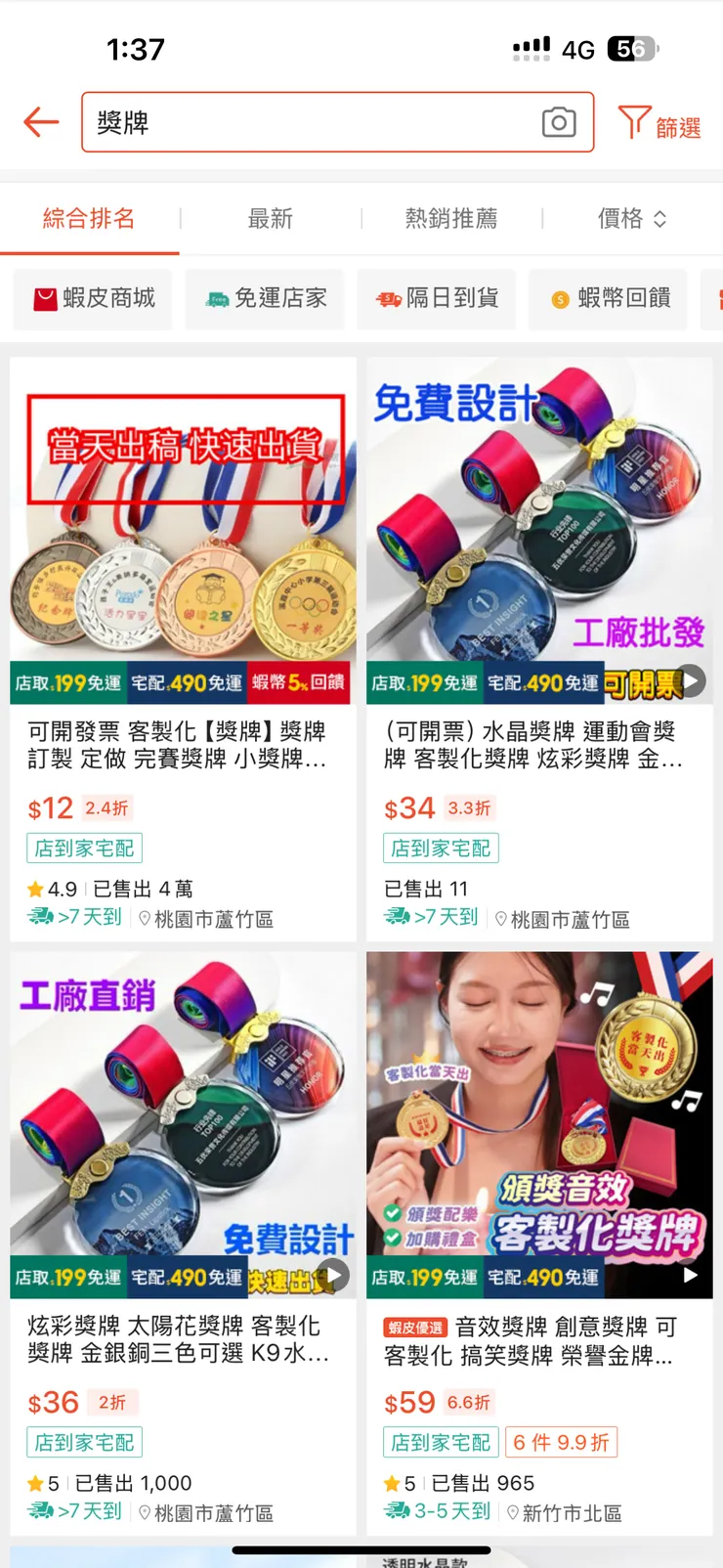Screen dimensions: 723x1568
Task: Go back using the orange arrow
Action: 41,122
